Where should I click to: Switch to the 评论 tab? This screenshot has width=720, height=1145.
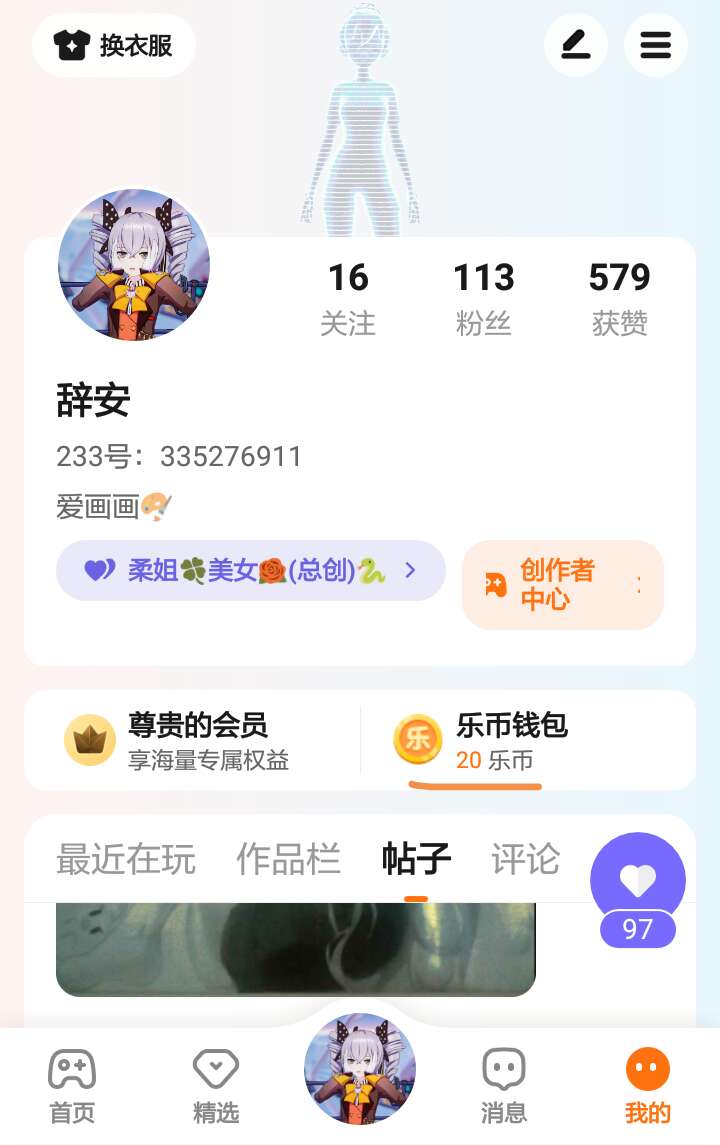(x=525, y=860)
